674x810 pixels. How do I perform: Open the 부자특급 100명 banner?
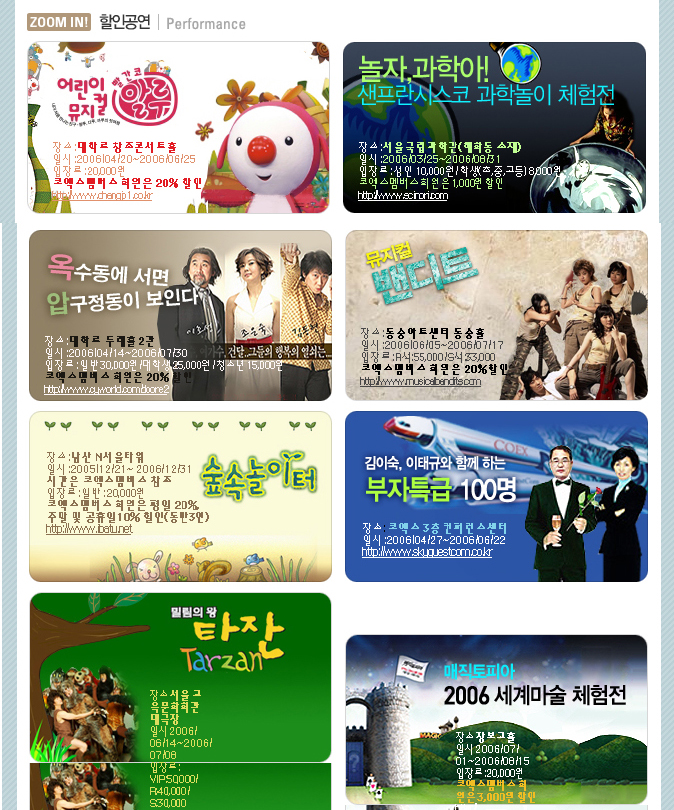point(496,496)
